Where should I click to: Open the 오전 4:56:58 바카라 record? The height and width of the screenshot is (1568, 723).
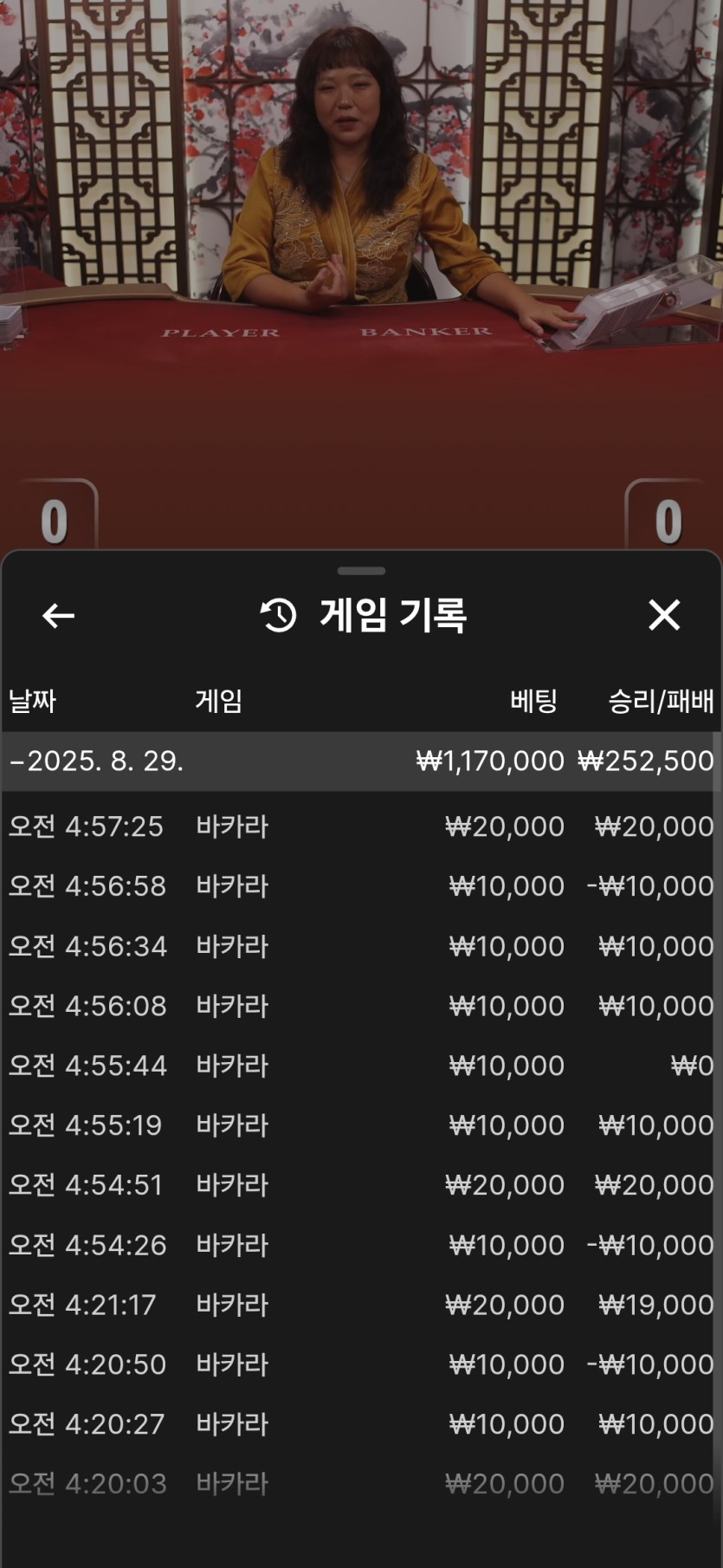click(360, 886)
